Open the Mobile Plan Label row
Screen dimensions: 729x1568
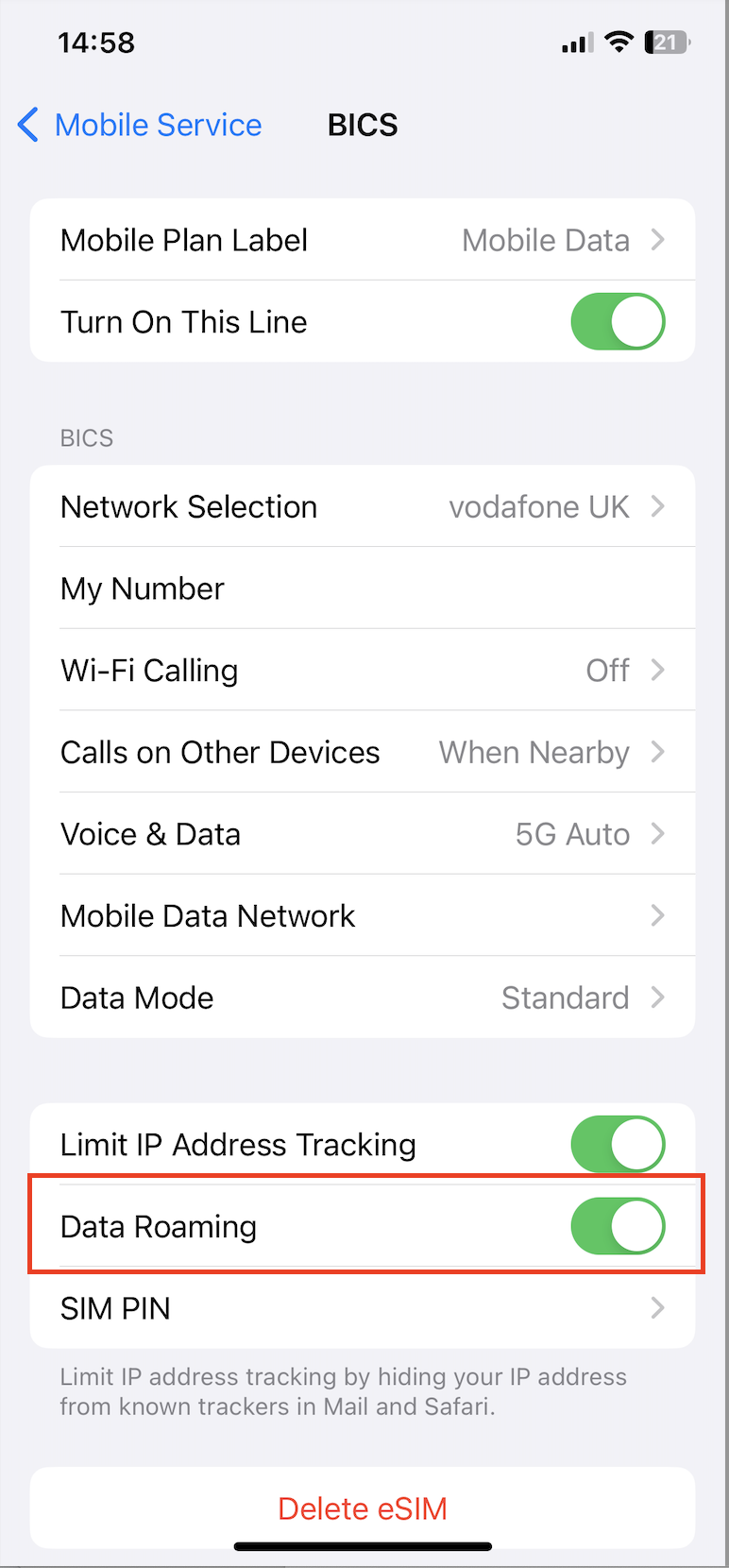point(363,240)
